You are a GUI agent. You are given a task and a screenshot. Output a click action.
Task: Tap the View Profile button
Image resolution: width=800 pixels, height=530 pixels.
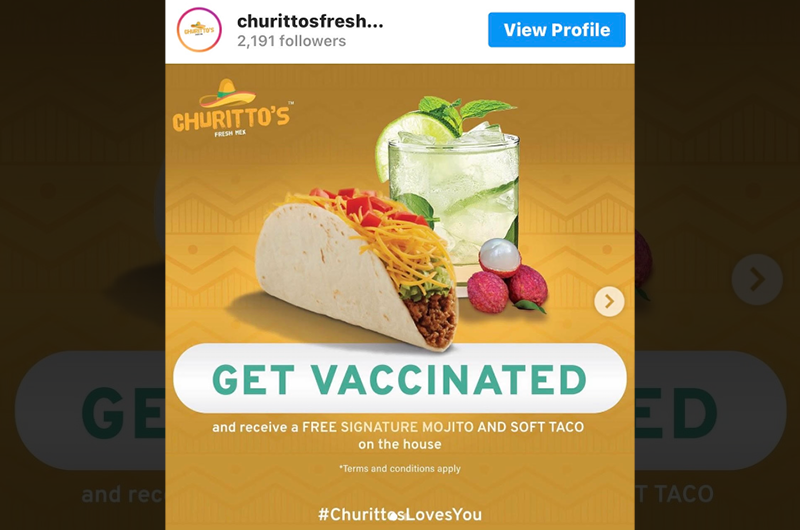pos(556,30)
